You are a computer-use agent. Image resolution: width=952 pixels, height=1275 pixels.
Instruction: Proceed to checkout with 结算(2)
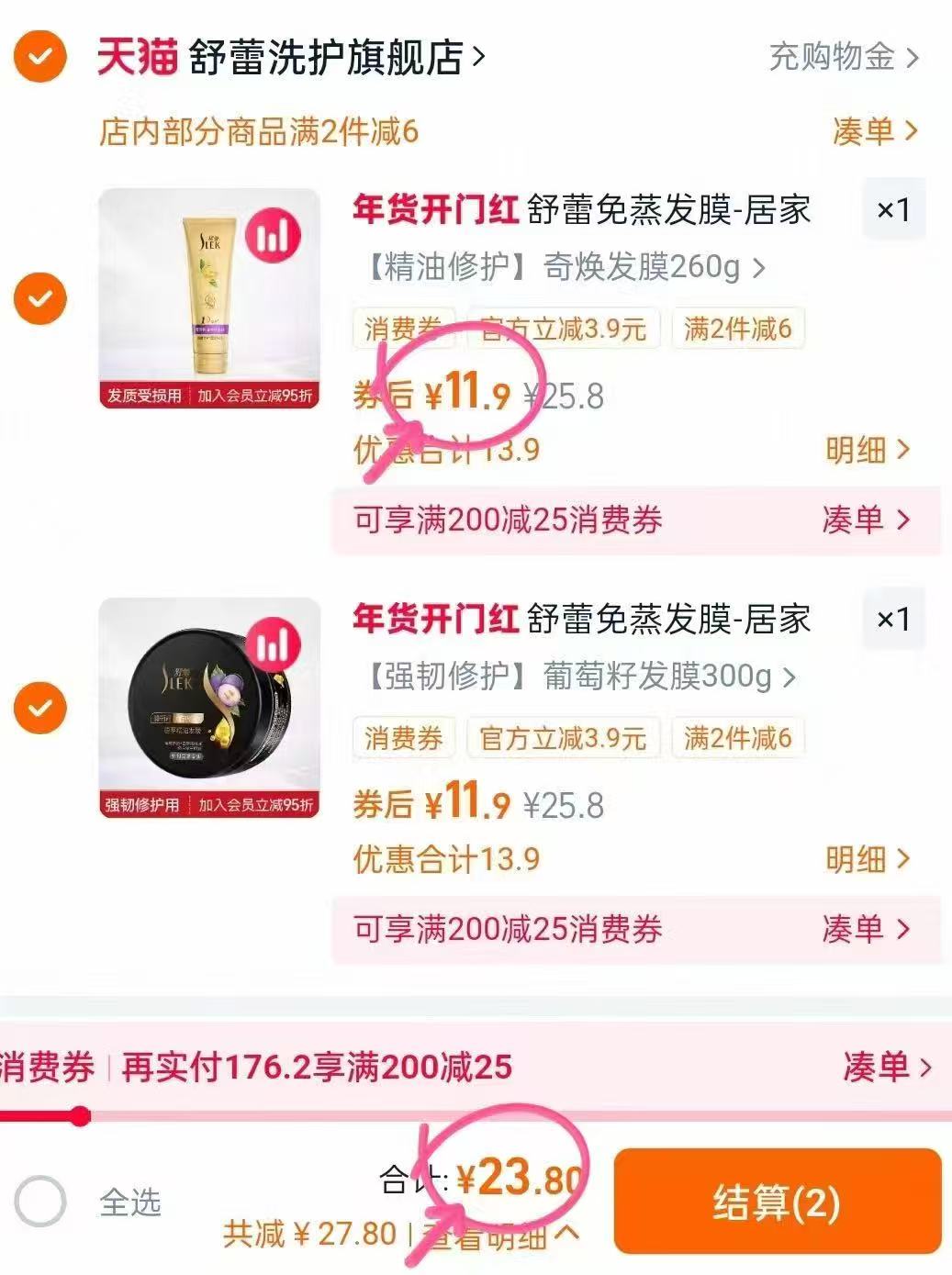(777, 1202)
